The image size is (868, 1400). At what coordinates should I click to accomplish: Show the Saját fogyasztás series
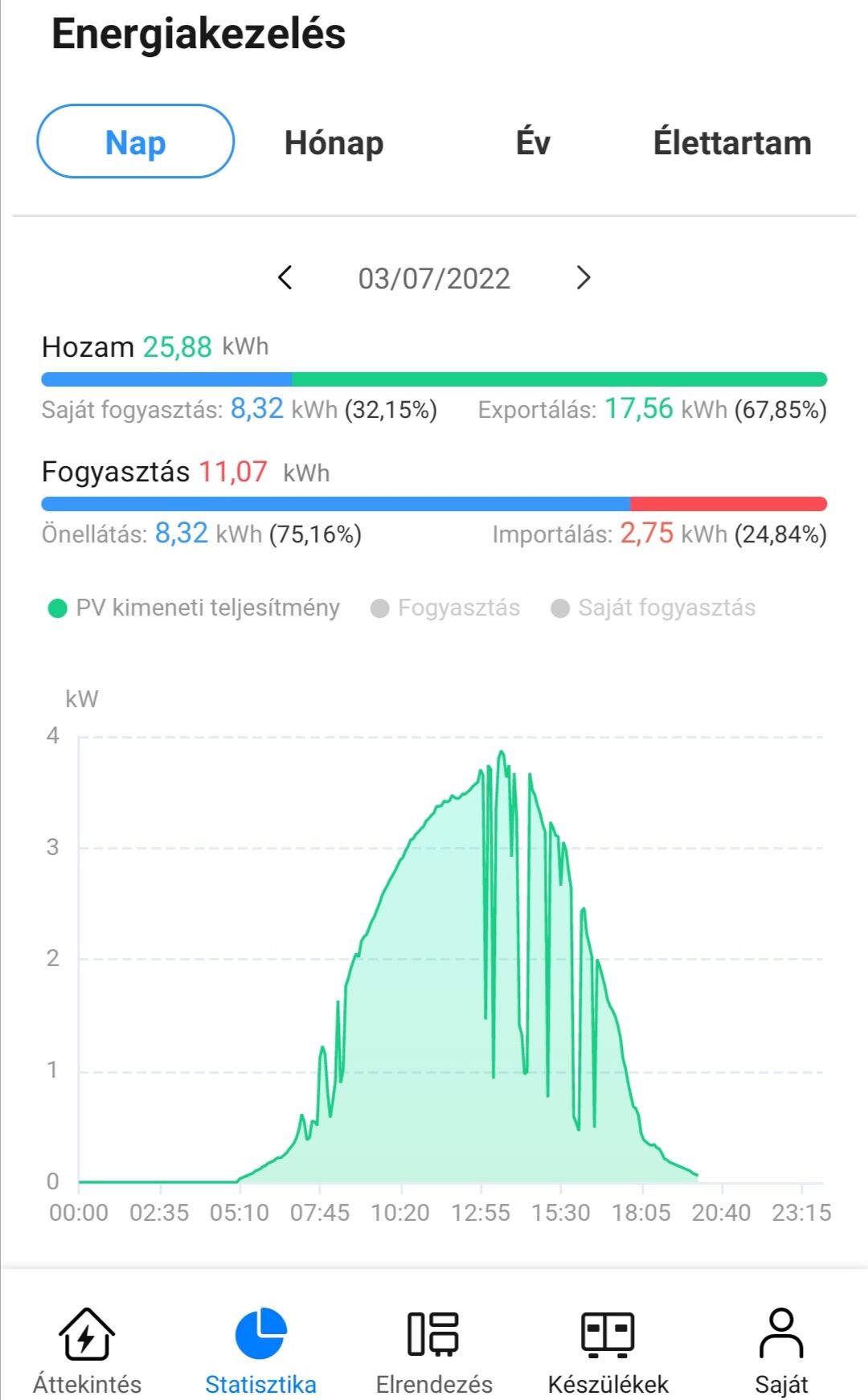[653, 608]
